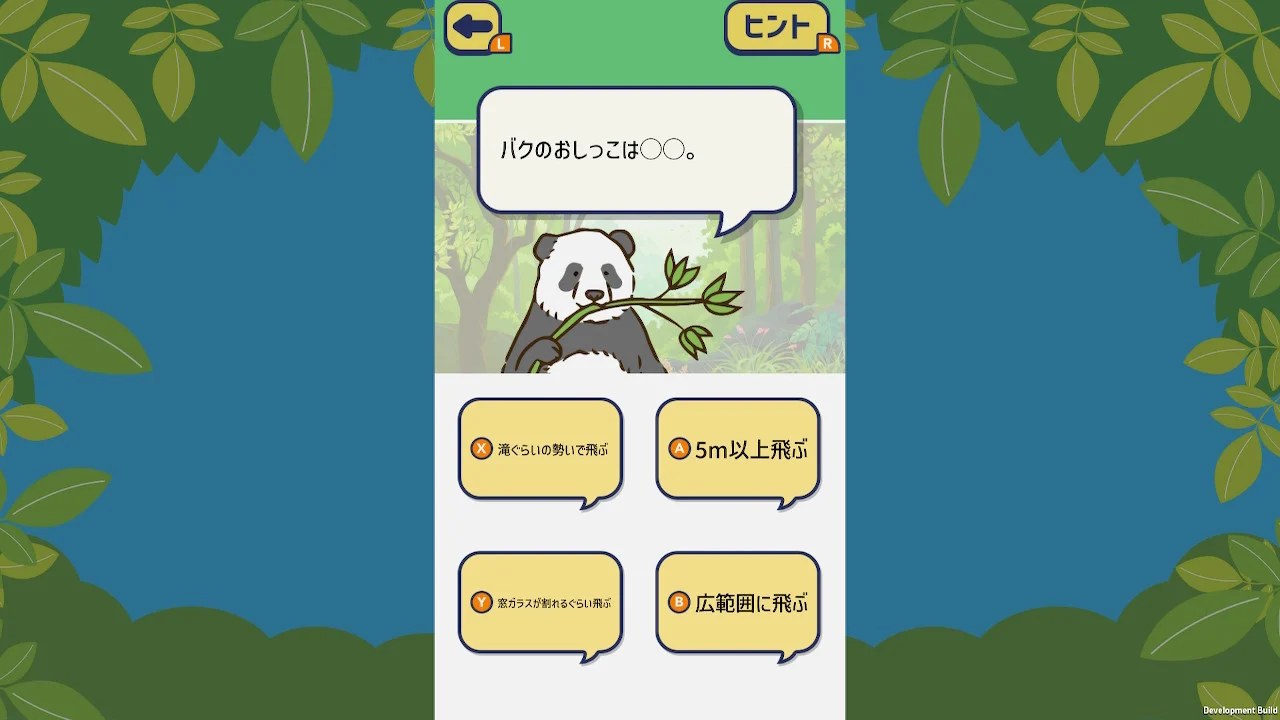This screenshot has height=720, width=1280.
Task: Choose answer 5m以上飛ぶ
Action: 738,449
